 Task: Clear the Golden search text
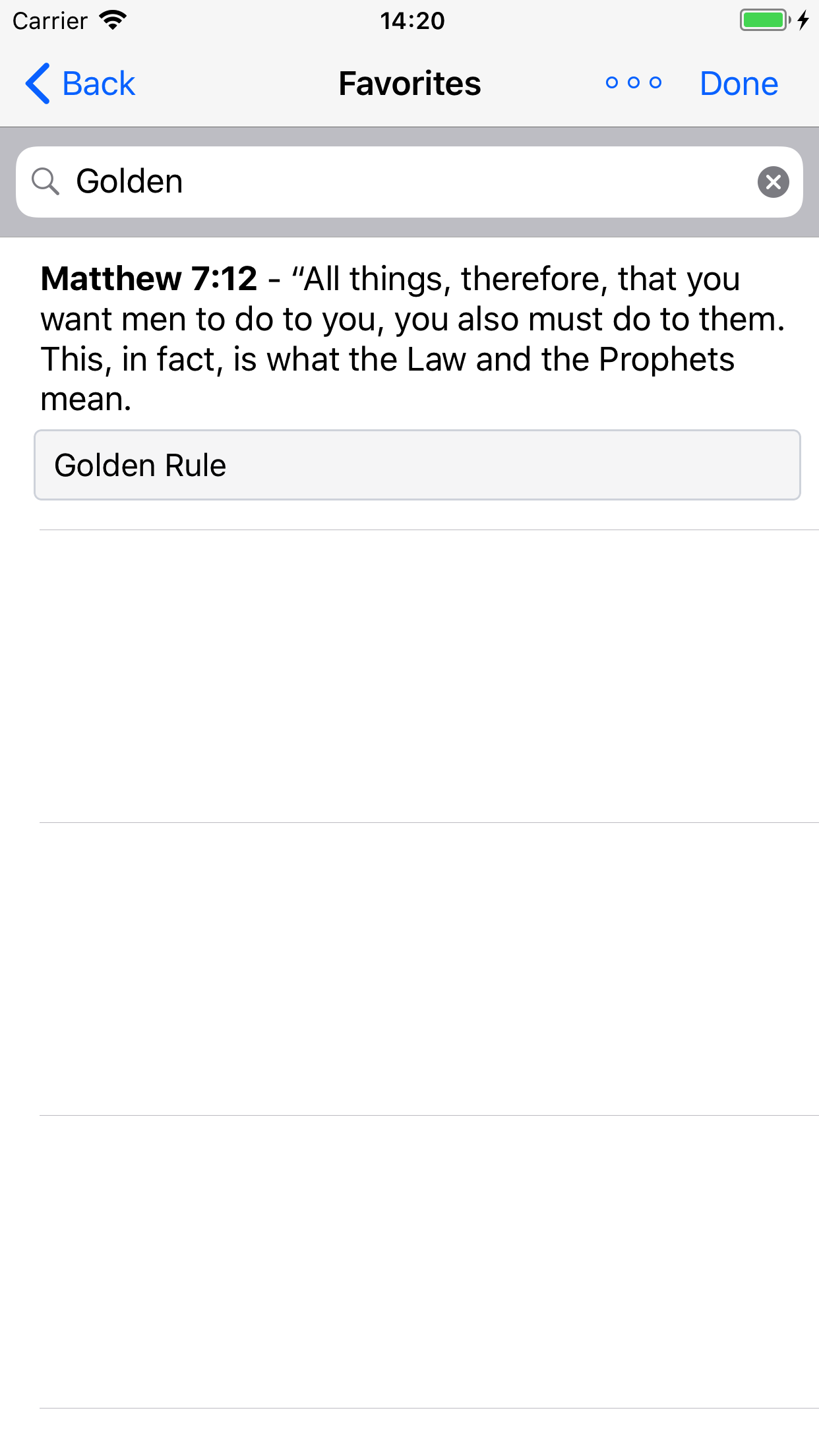point(773,182)
